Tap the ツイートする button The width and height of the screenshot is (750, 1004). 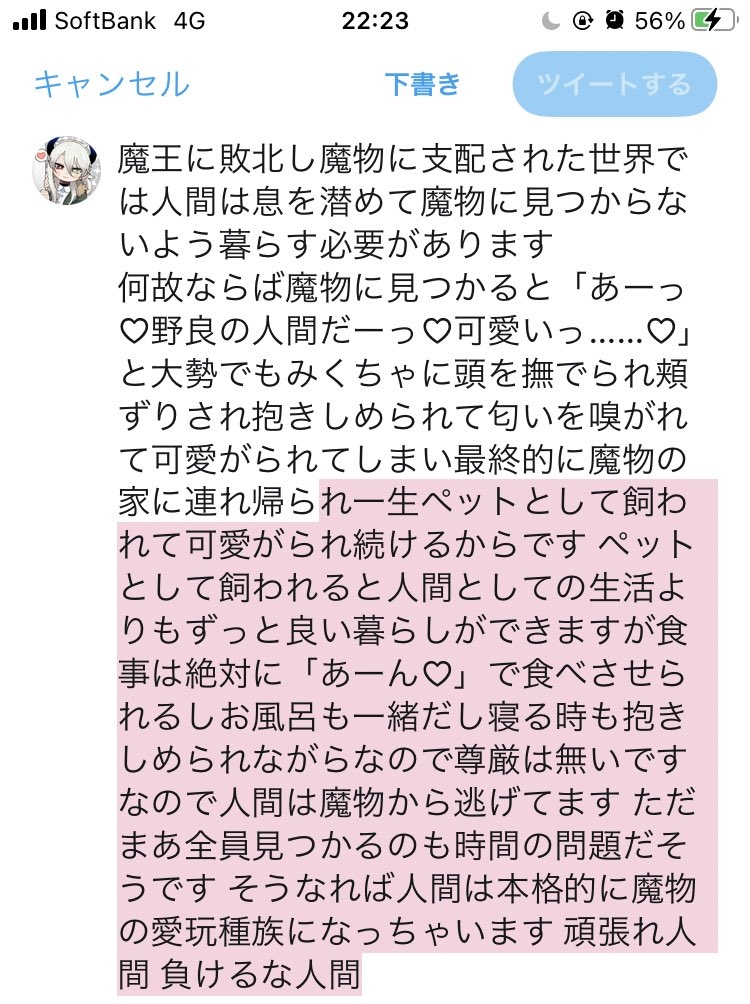[x=614, y=84]
